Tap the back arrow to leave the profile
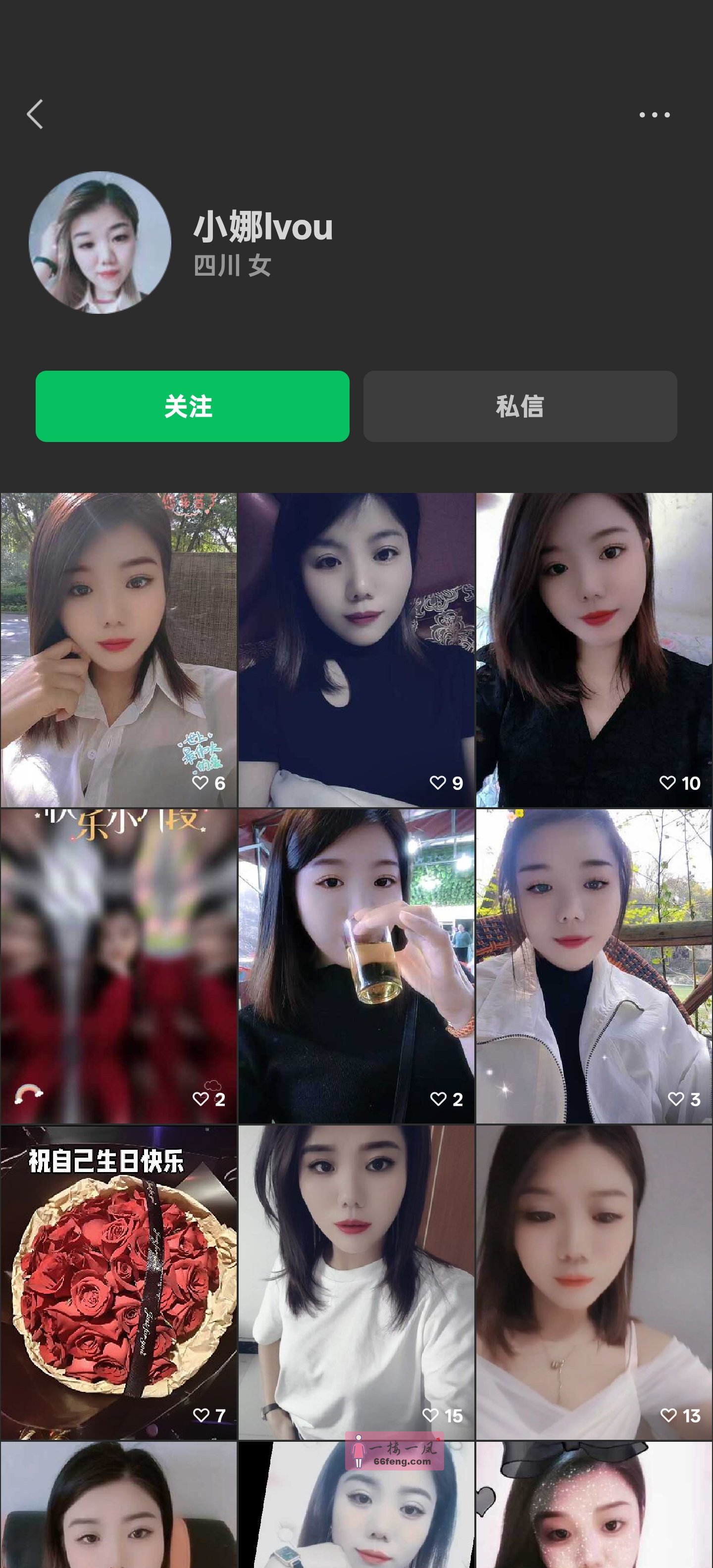This screenshot has height=1568, width=713. [x=36, y=114]
